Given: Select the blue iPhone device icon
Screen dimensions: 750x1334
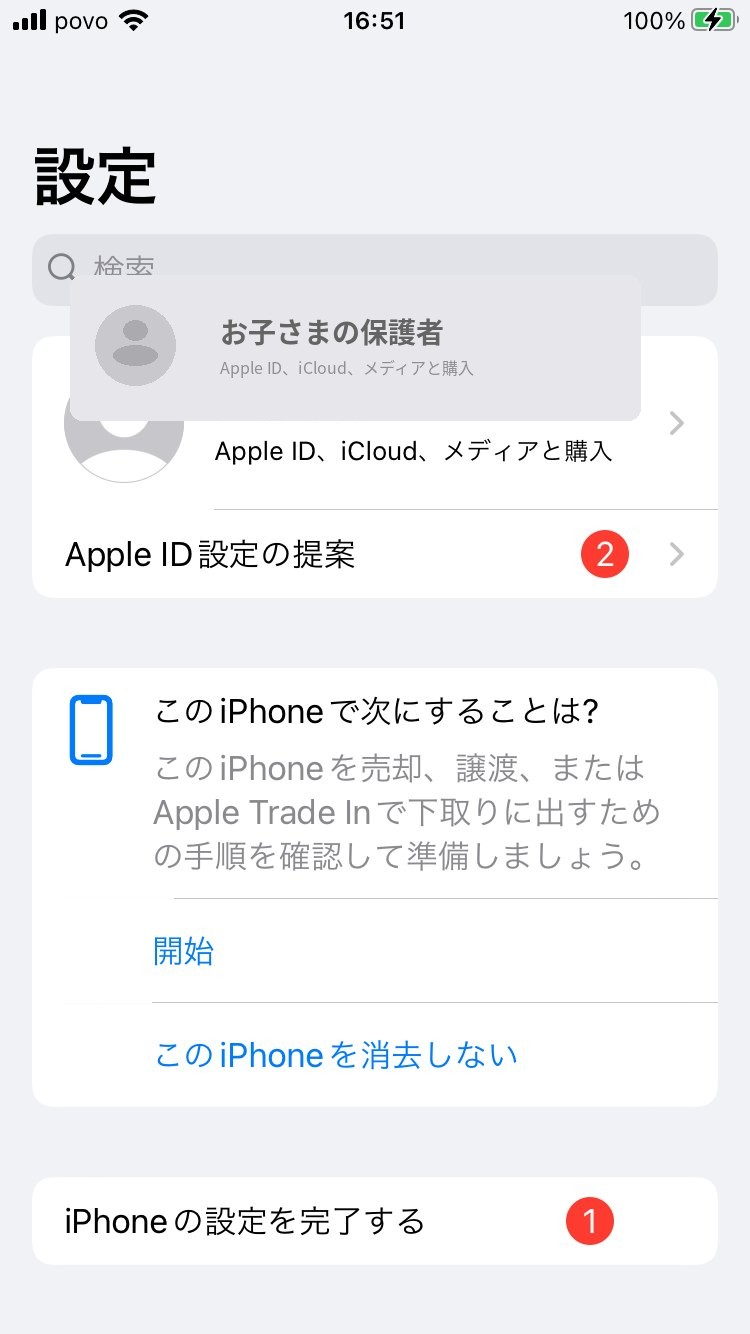Looking at the screenshot, I should point(92,729).
